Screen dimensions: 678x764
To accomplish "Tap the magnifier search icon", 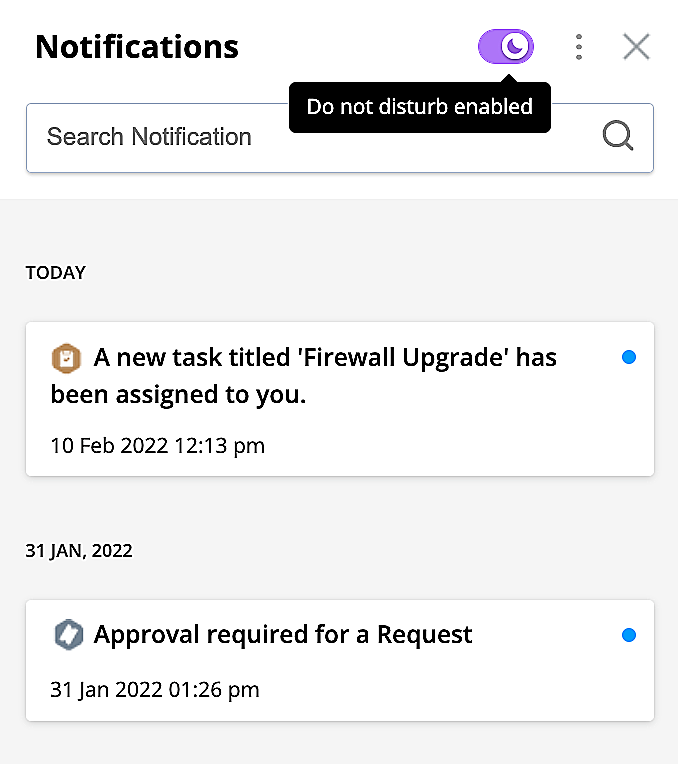I will tap(619, 137).
